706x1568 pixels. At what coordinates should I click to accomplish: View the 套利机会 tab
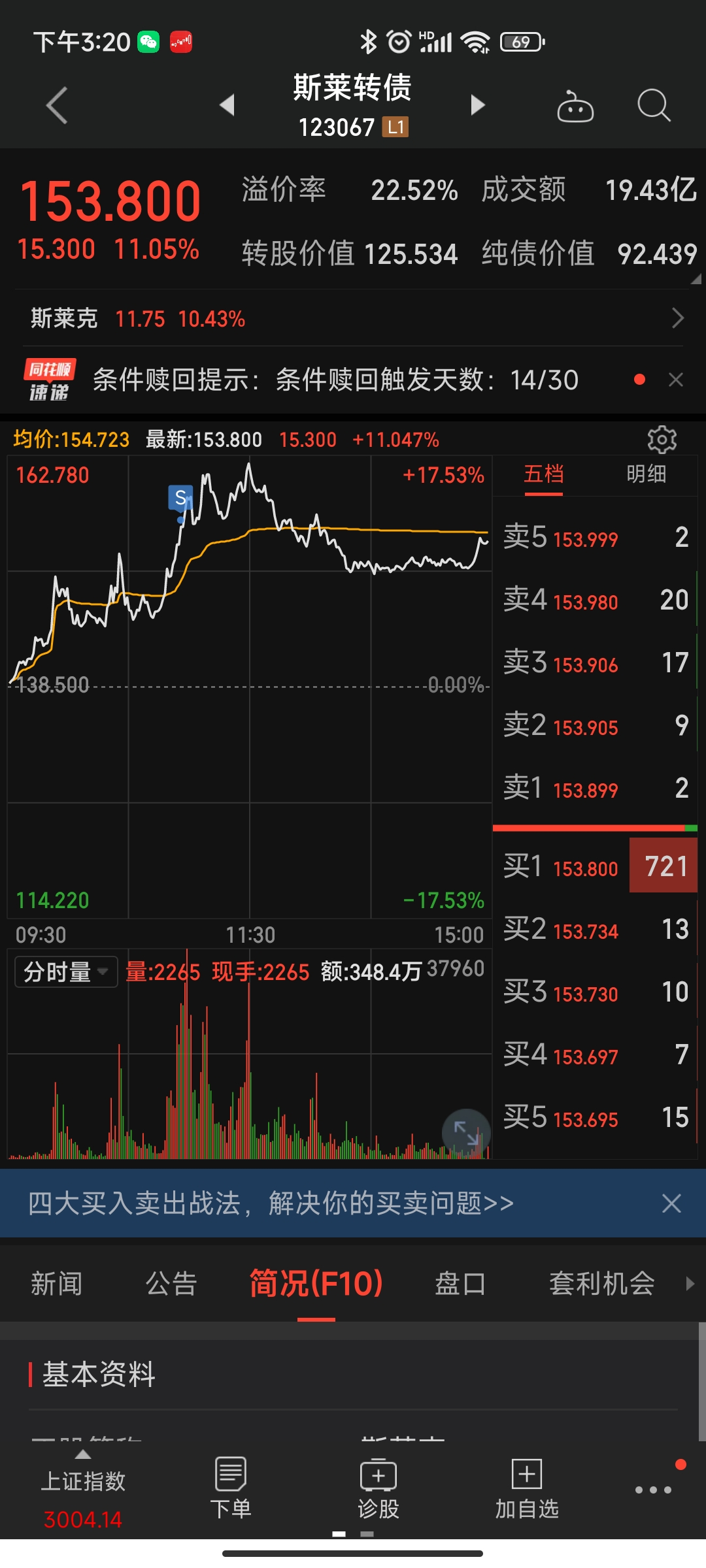click(x=601, y=1284)
